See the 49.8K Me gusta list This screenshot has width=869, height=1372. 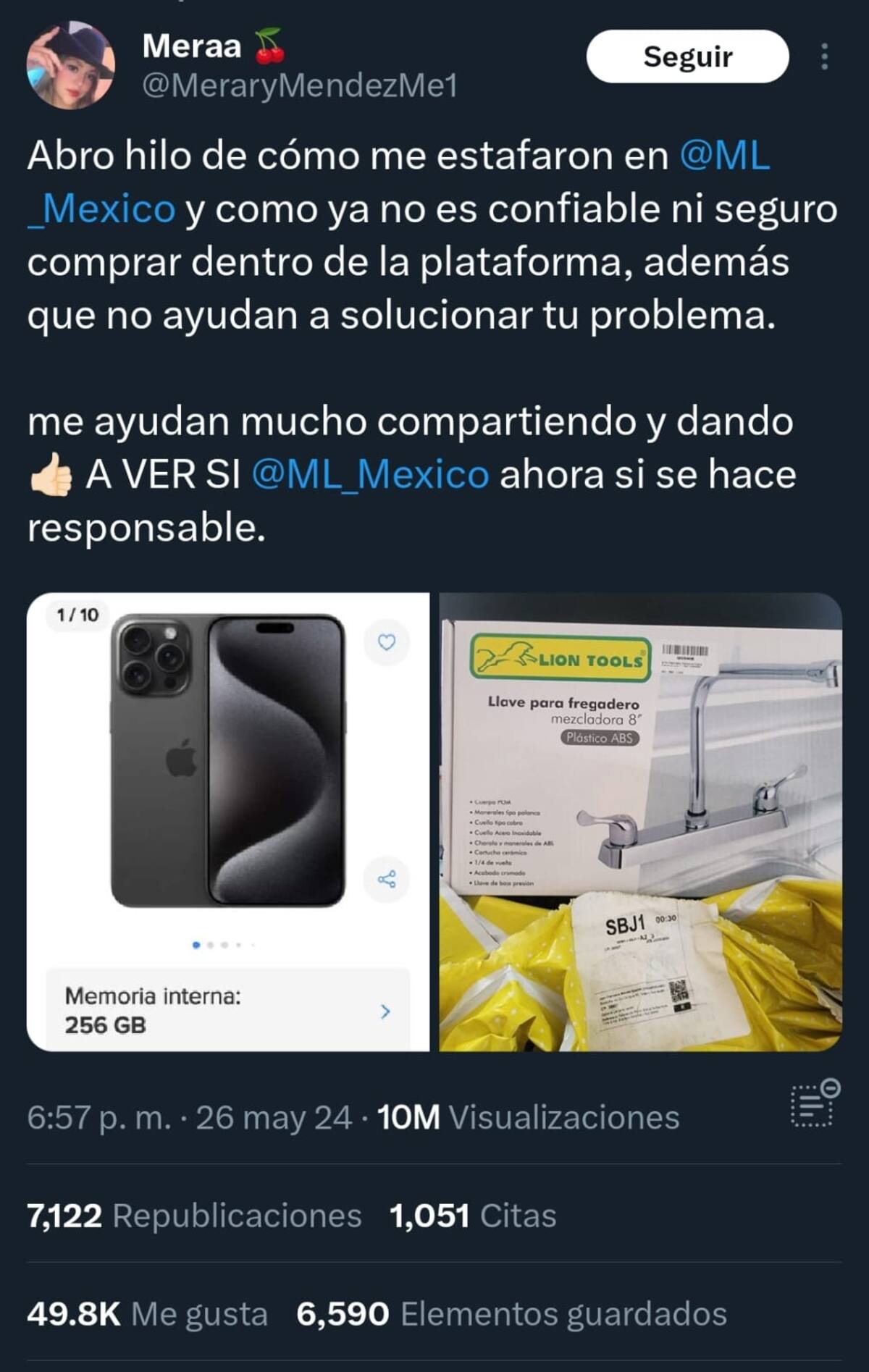(x=147, y=1313)
